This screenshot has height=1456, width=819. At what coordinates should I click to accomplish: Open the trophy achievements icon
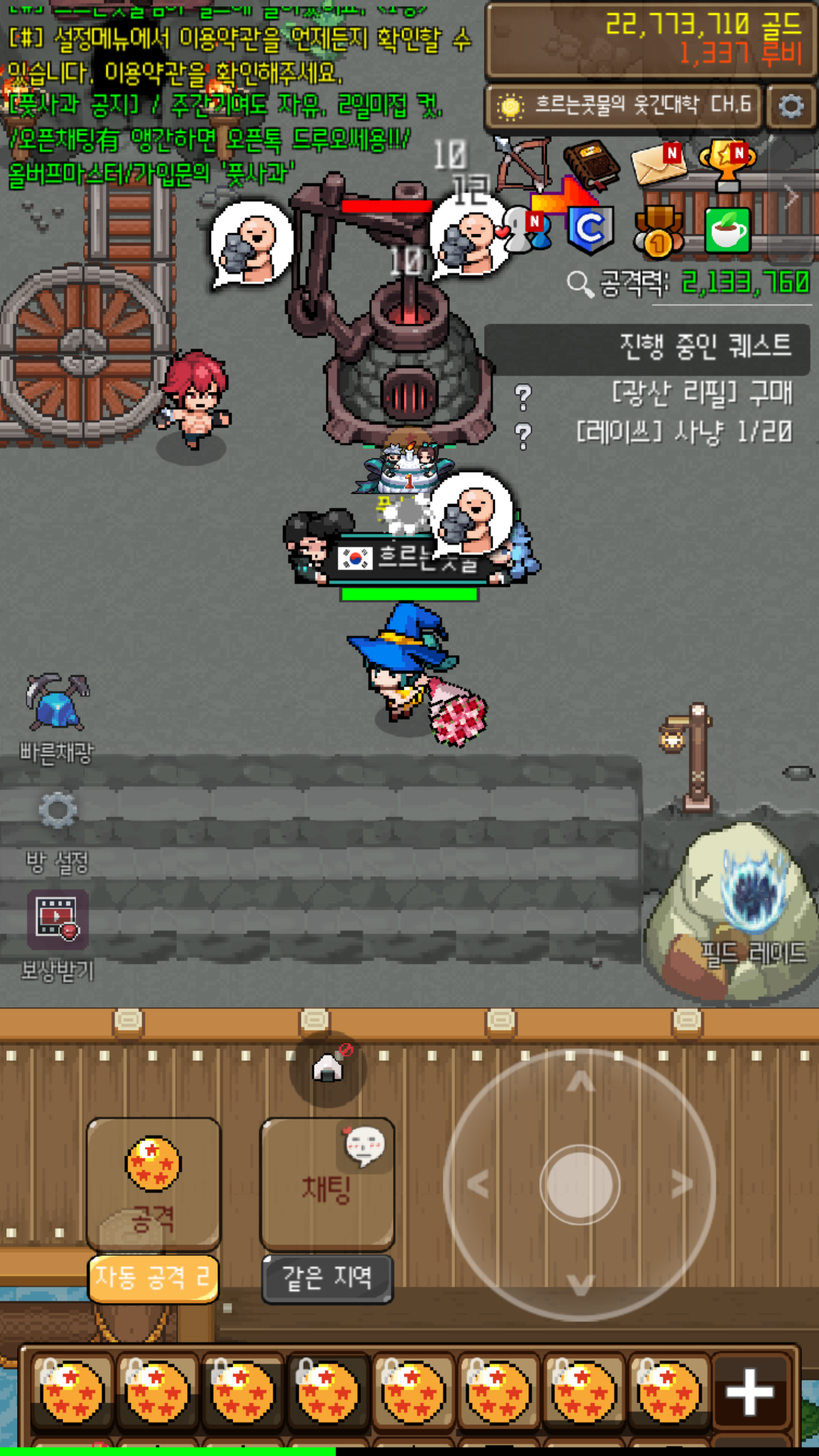(727, 165)
